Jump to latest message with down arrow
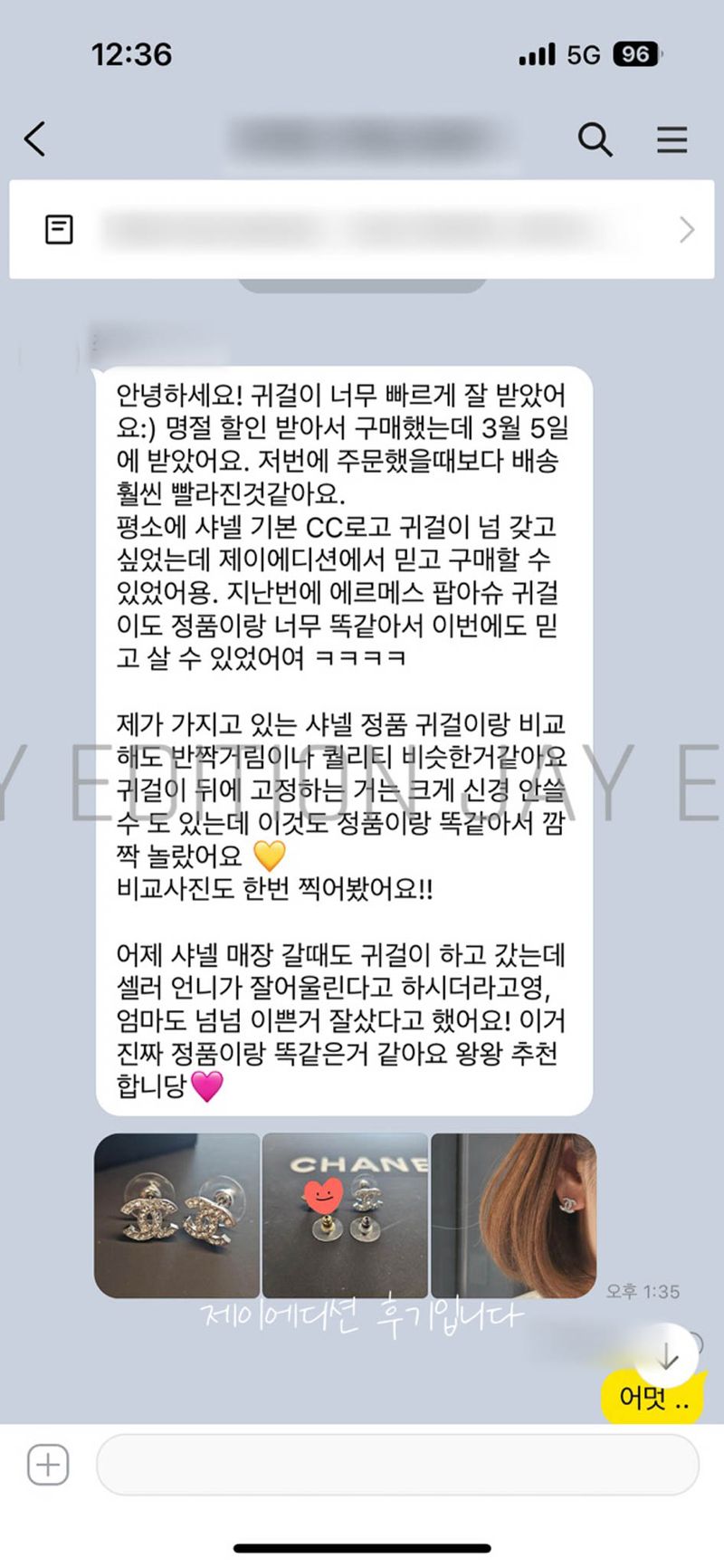This screenshot has width=724, height=1568. click(667, 1355)
